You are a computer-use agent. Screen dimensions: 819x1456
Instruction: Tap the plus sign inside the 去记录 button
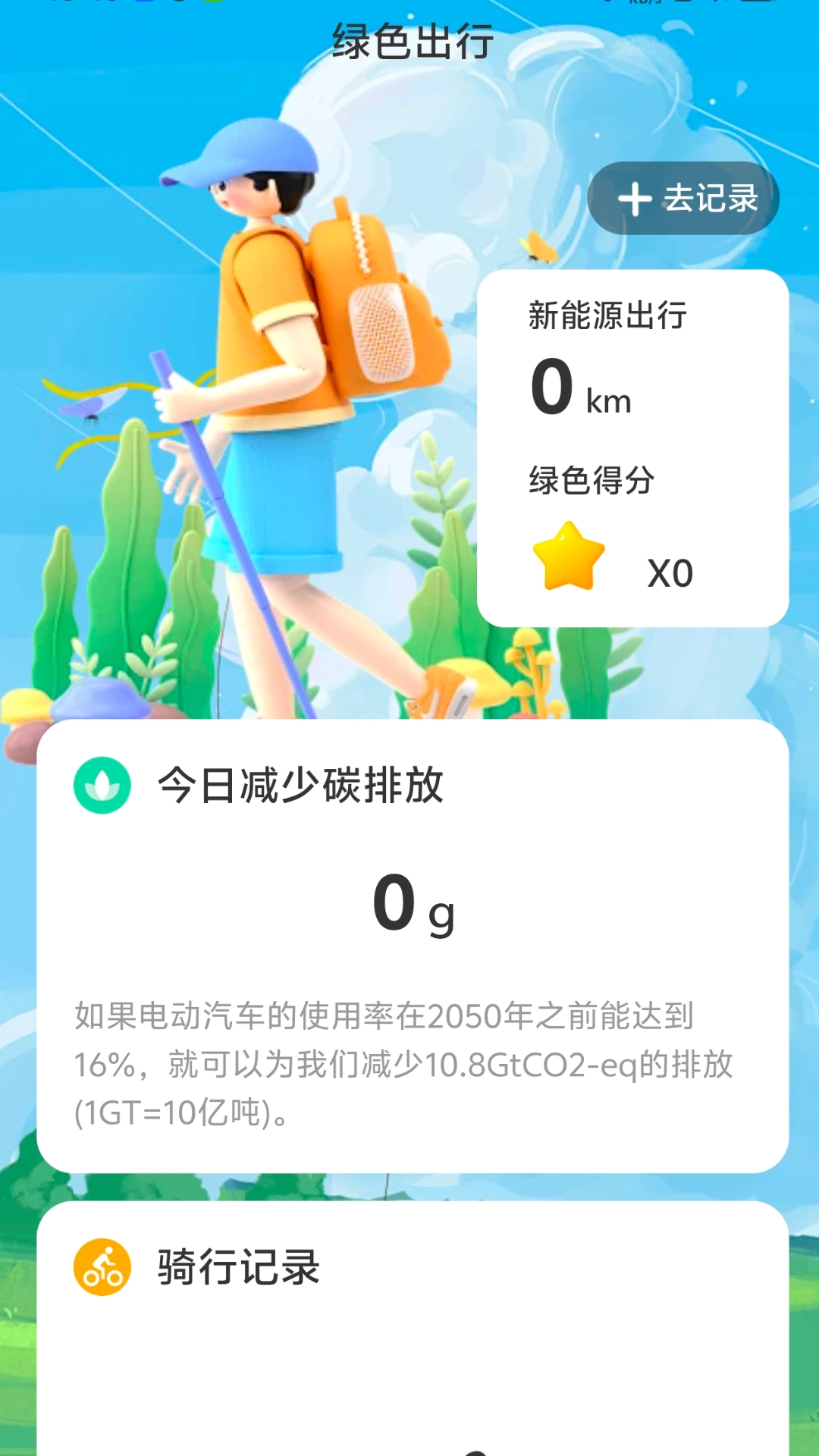tap(634, 199)
